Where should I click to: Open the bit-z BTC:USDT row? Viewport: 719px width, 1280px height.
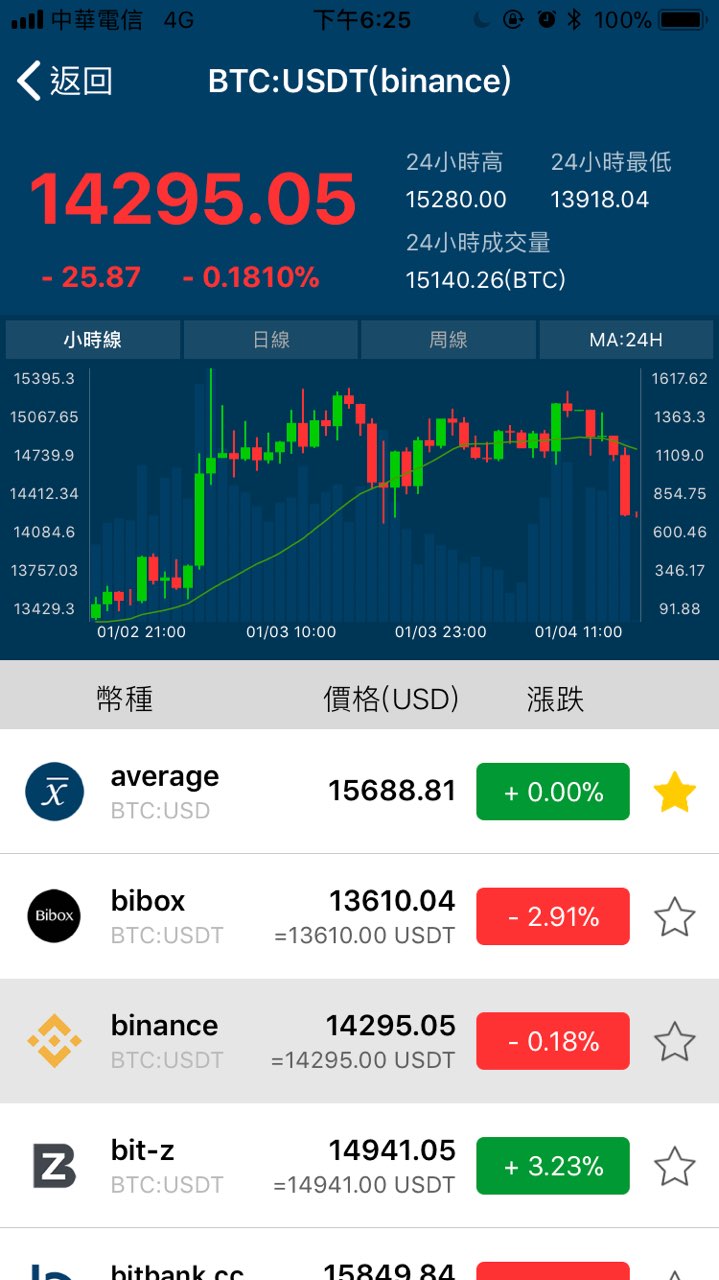tap(359, 1166)
